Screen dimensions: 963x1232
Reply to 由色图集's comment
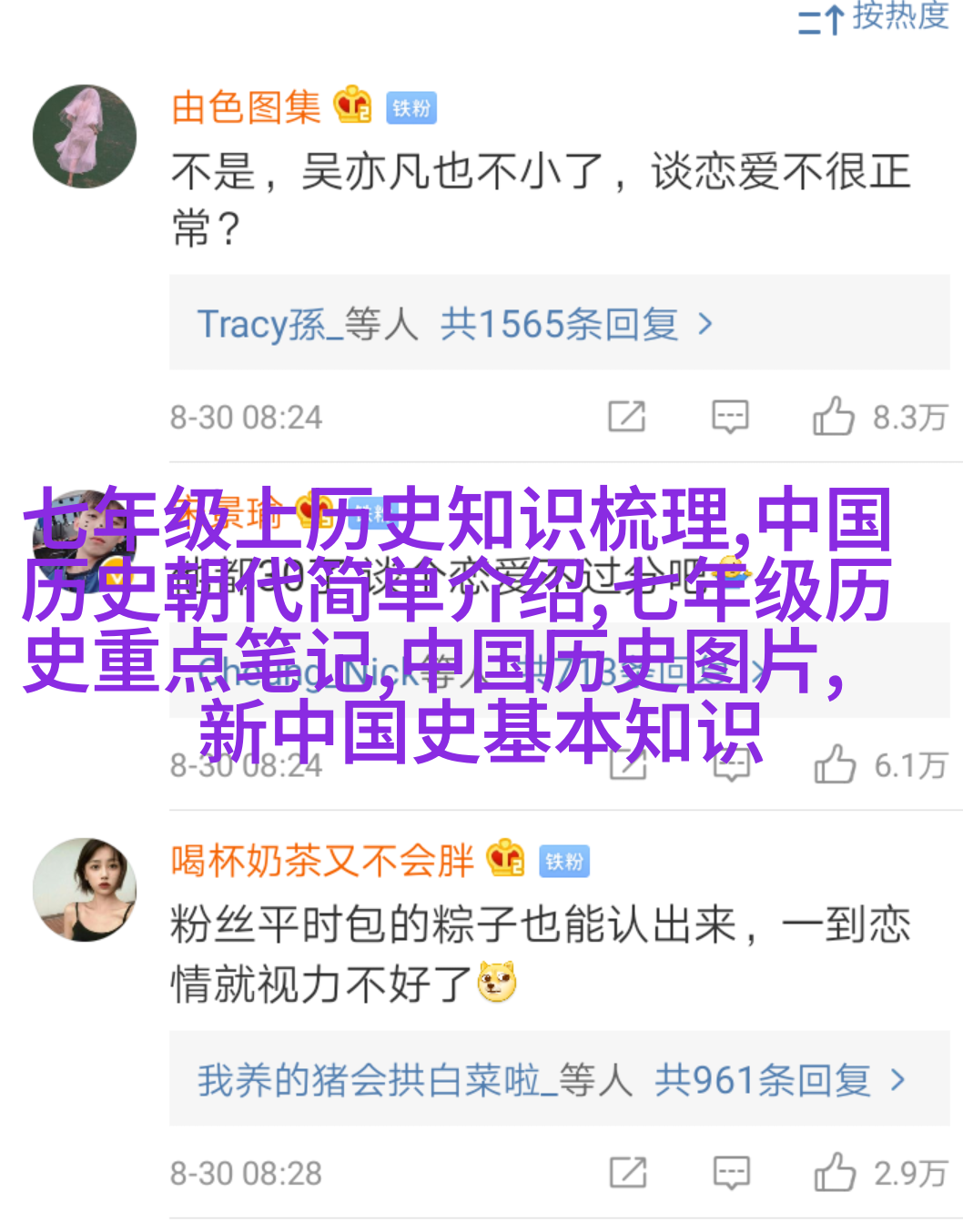pos(730,417)
